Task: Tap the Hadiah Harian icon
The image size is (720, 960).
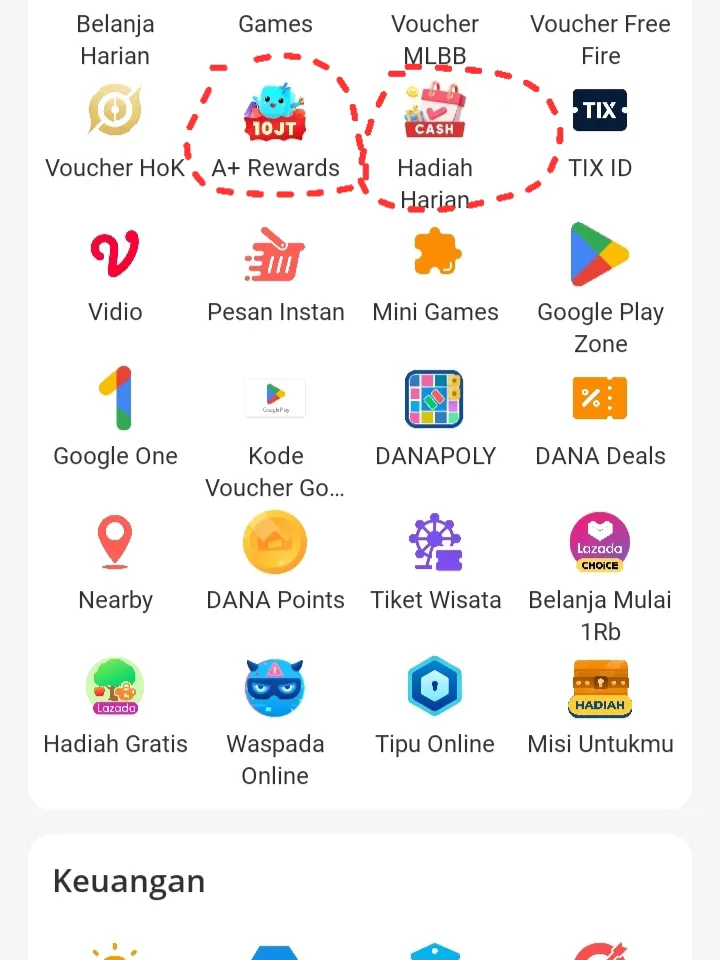Action: coord(435,112)
